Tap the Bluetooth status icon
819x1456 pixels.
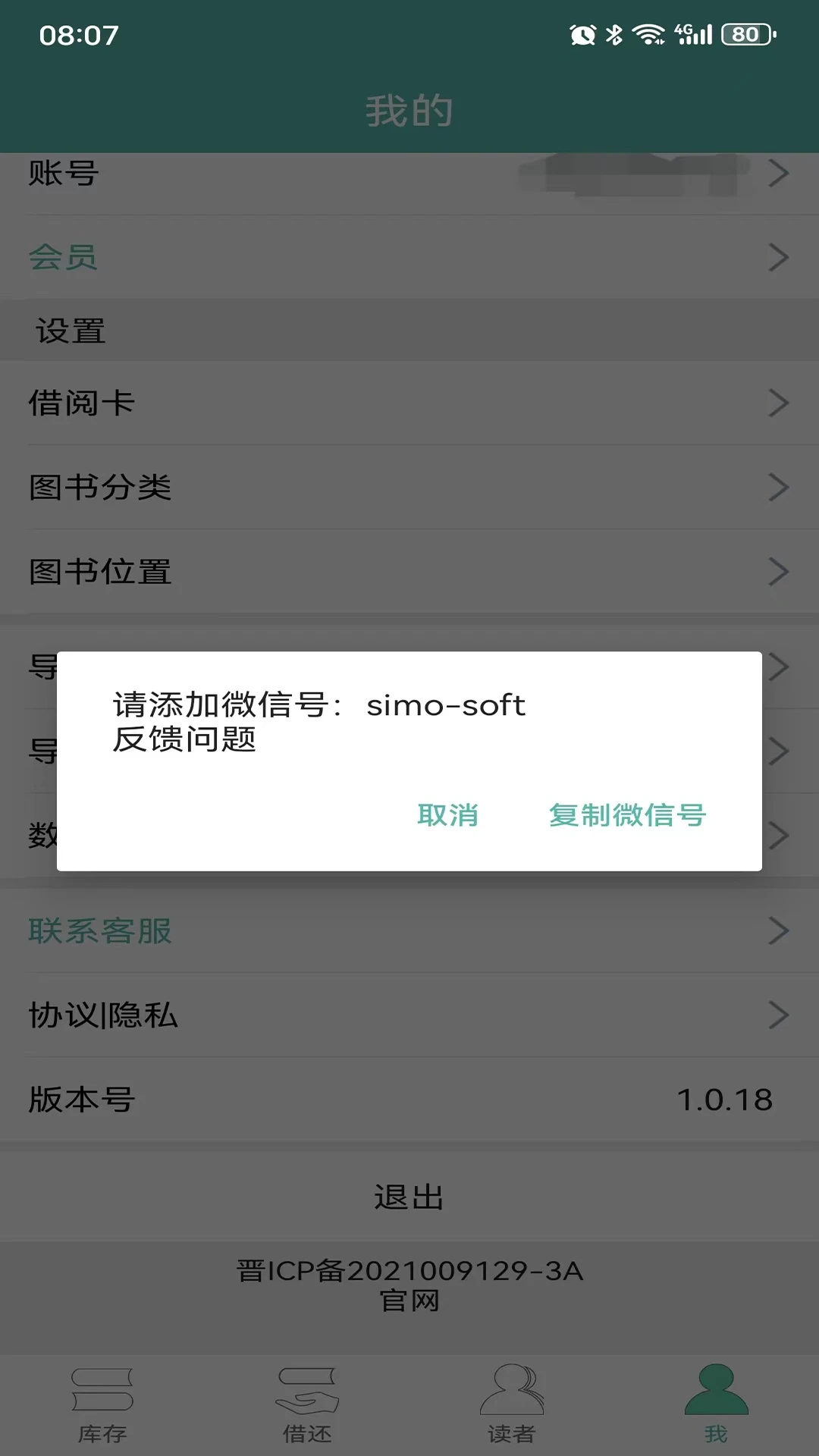click(x=616, y=33)
